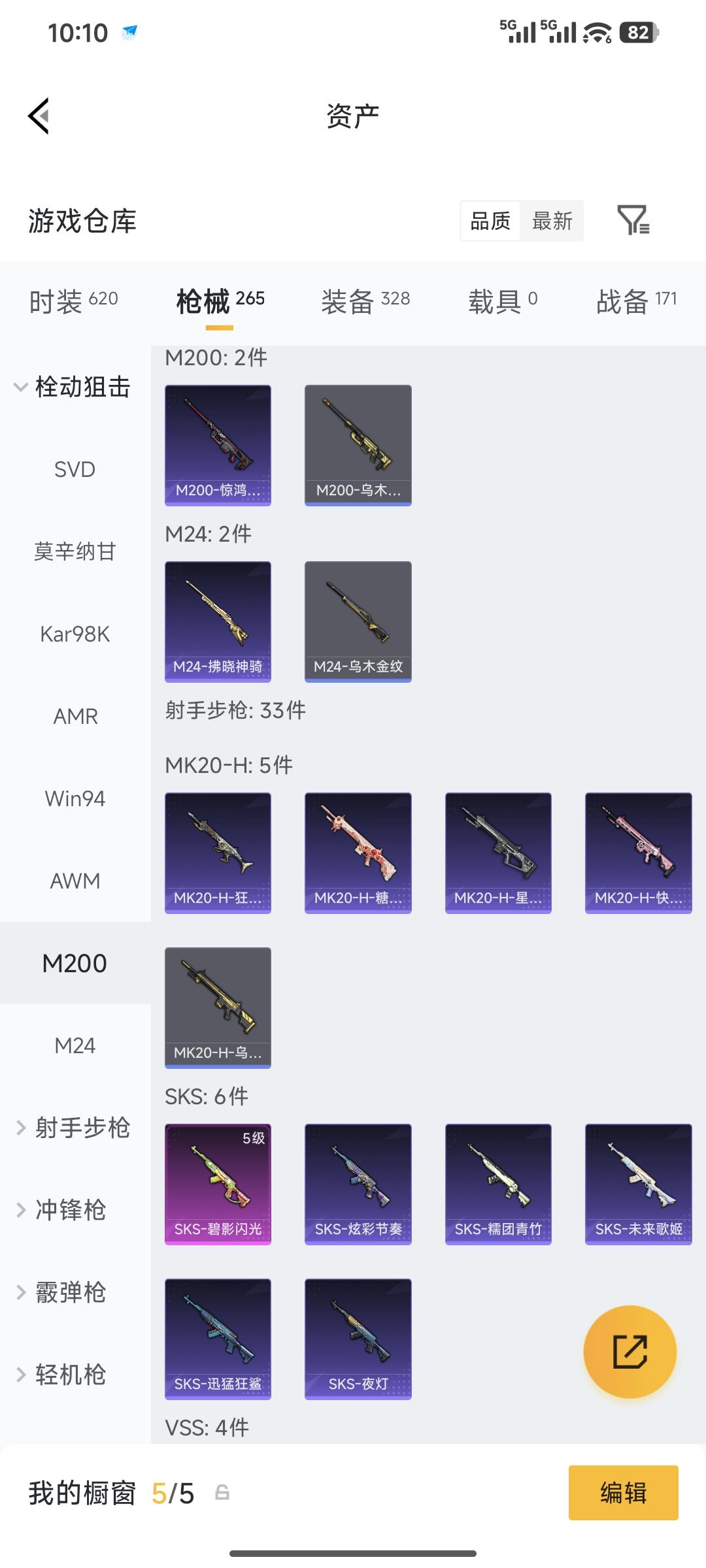Image resolution: width=706 pixels, height=1568 pixels.
Task: Open the SKS-碧影闪光 level 5 skin
Action: pyautogui.click(x=218, y=1183)
